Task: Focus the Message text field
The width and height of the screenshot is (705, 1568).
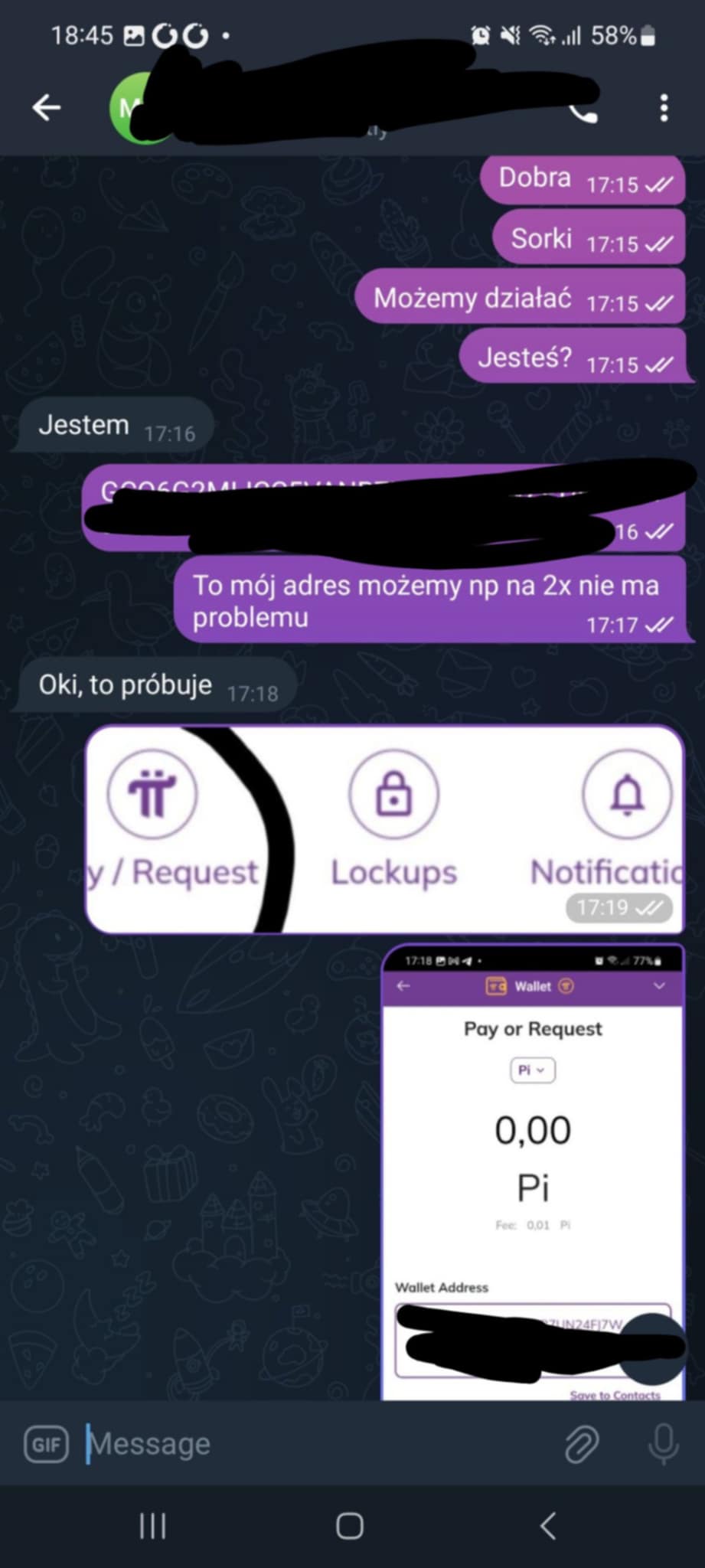Action: point(306,1444)
